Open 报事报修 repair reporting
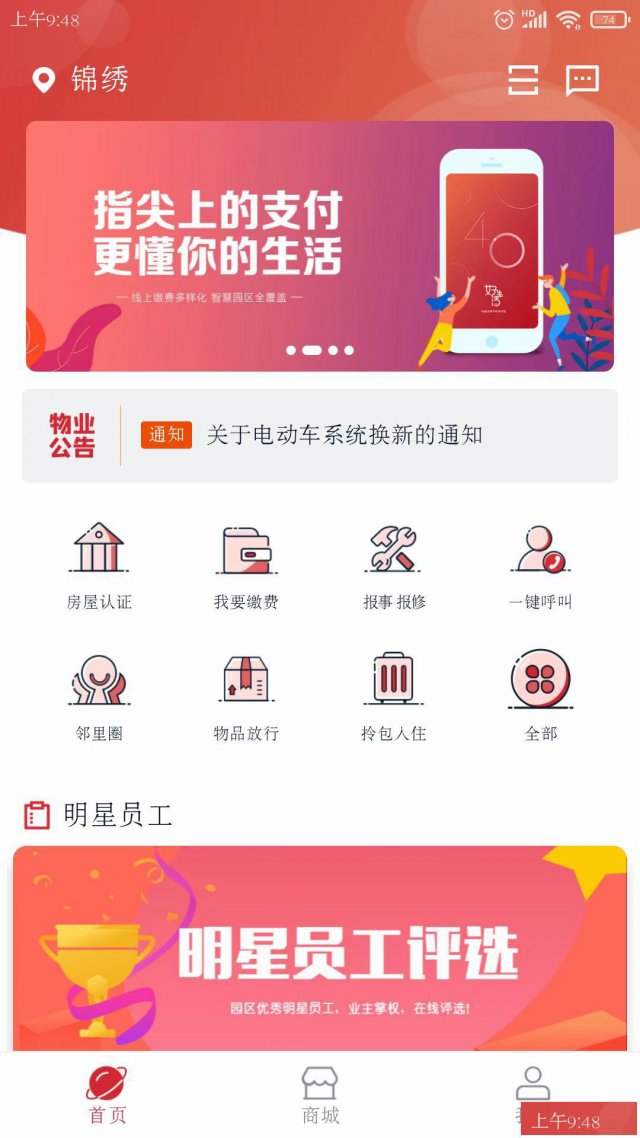Viewport: 640px width, 1138px height. (x=394, y=566)
